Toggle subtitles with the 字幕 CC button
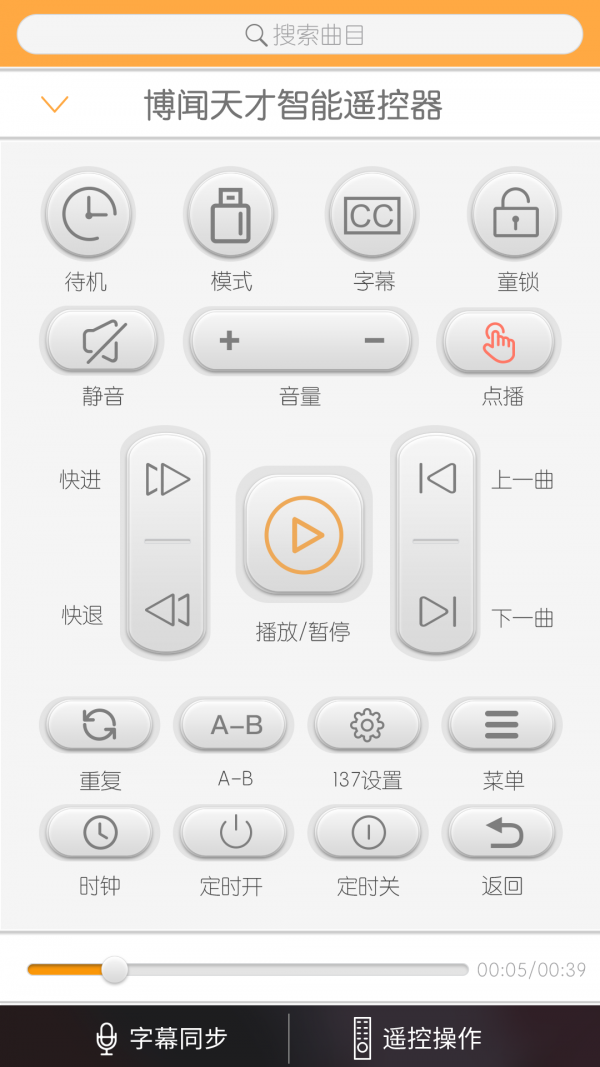 tap(372, 214)
